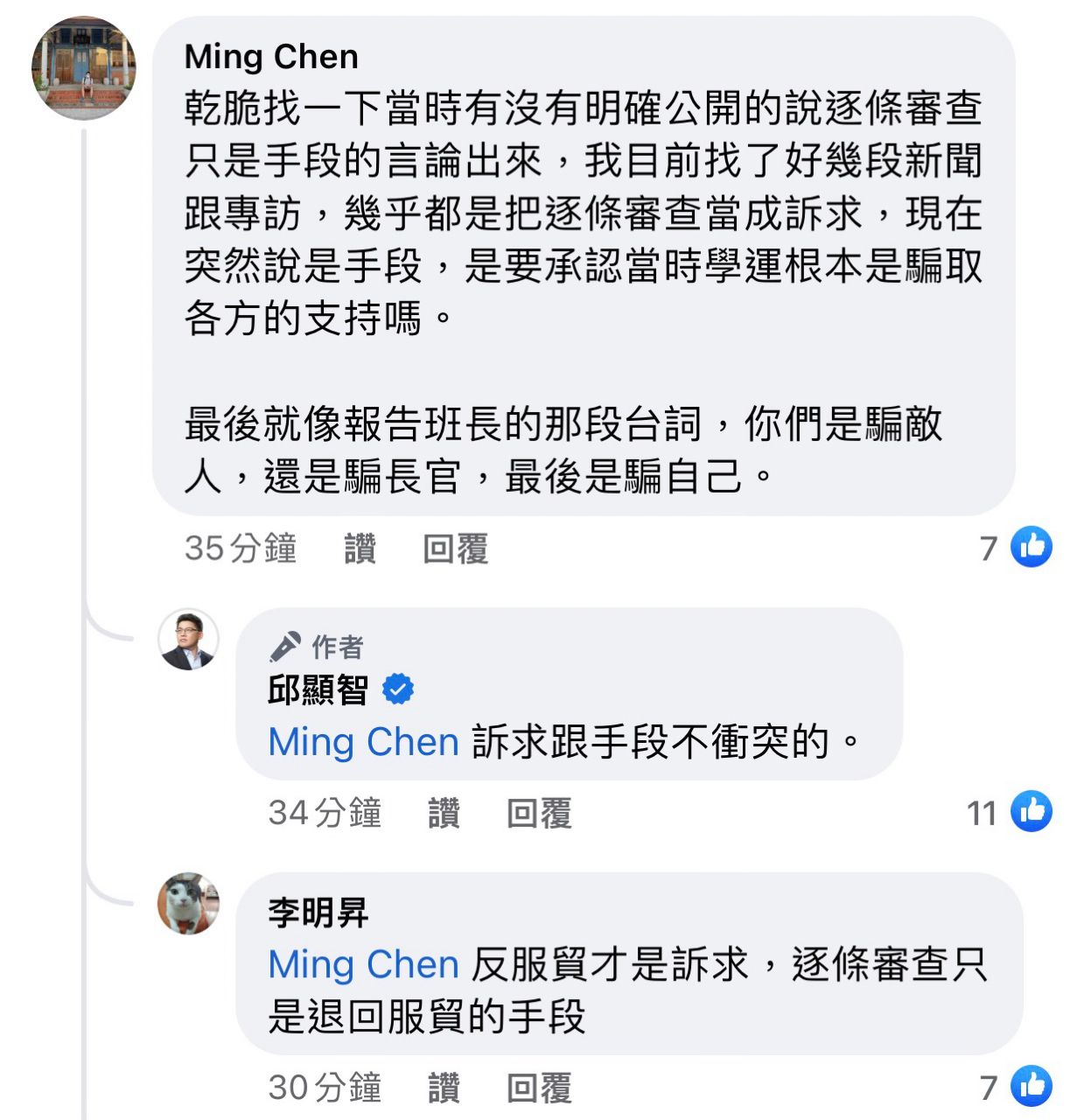View the 11 reactions on 邱顯智's reply
This screenshot has height=1120, width=1084.
[1010, 812]
